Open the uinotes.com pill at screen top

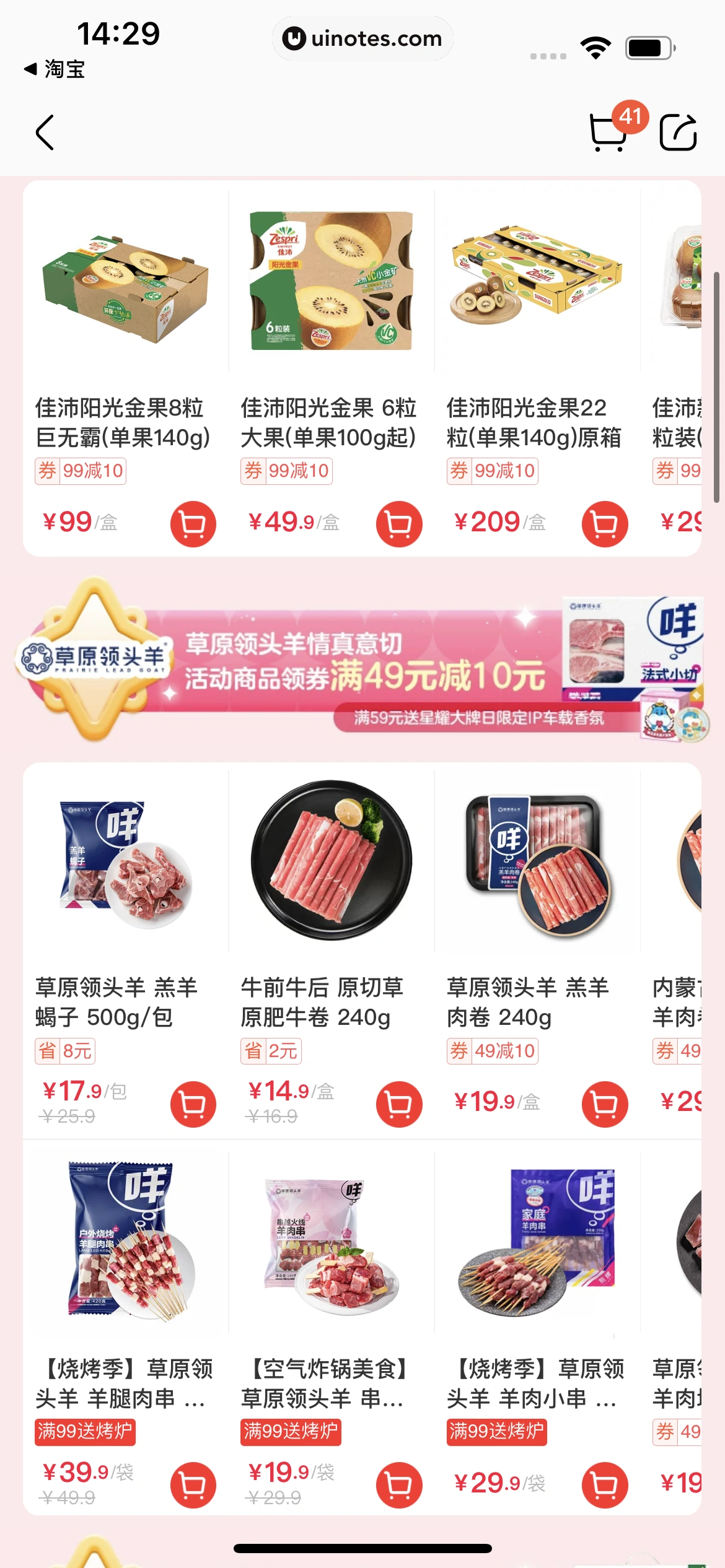[x=362, y=38]
